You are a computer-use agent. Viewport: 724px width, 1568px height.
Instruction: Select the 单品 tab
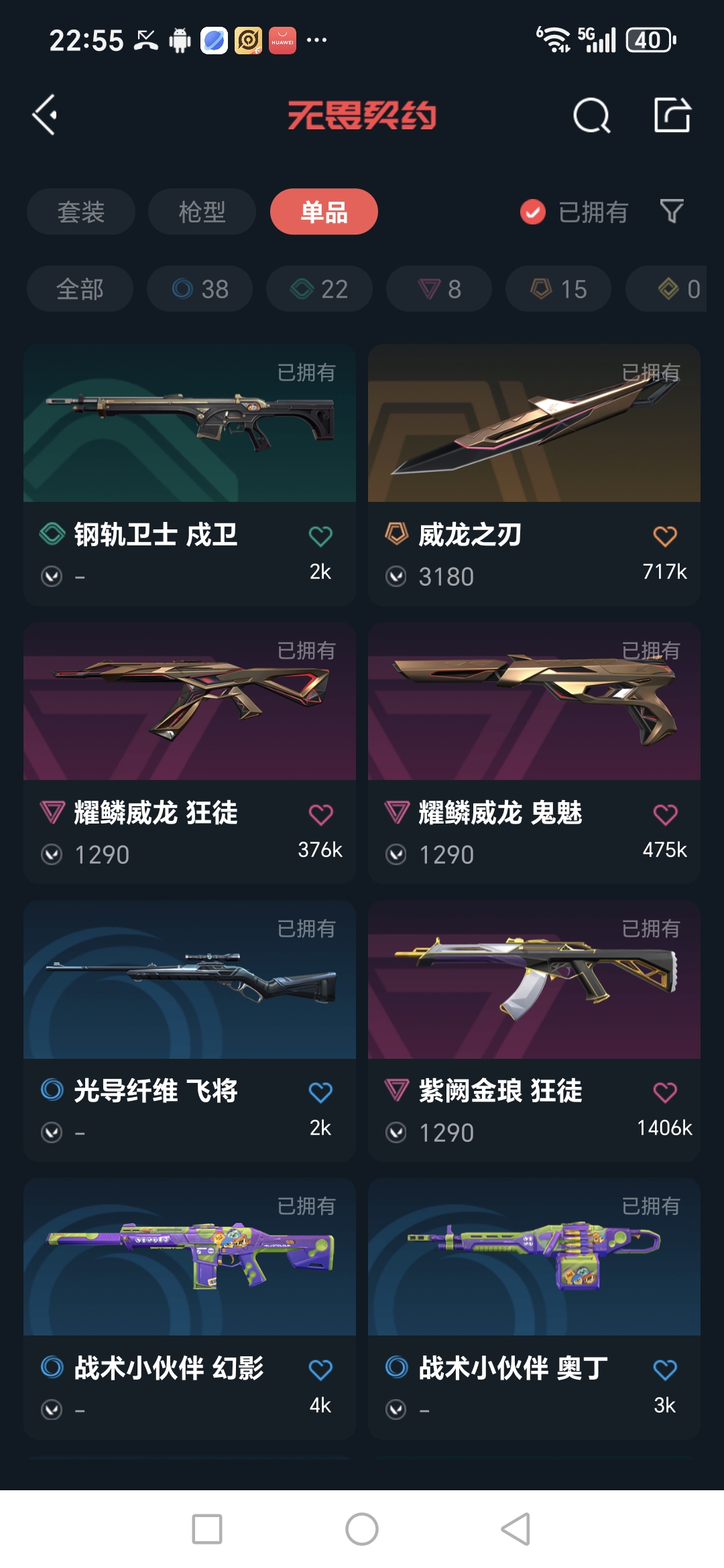point(324,212)
